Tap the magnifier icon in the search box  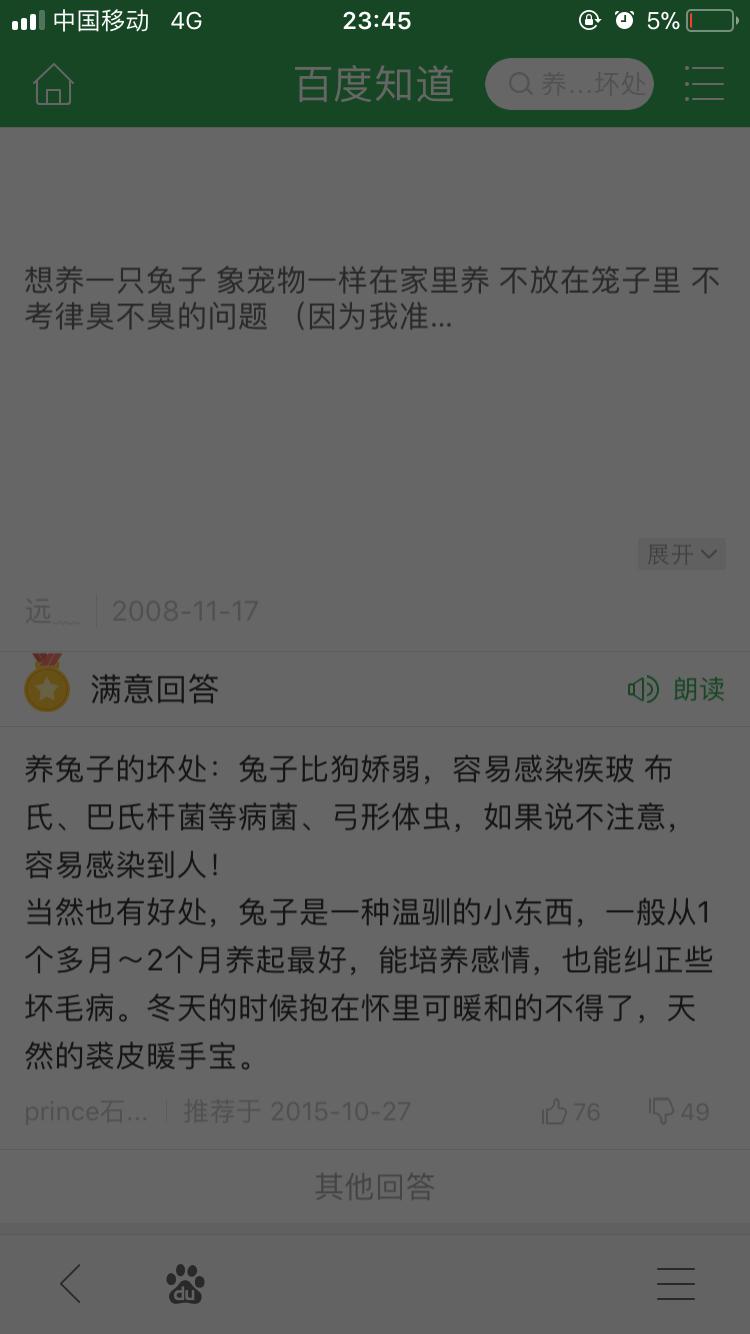(518, 84)
